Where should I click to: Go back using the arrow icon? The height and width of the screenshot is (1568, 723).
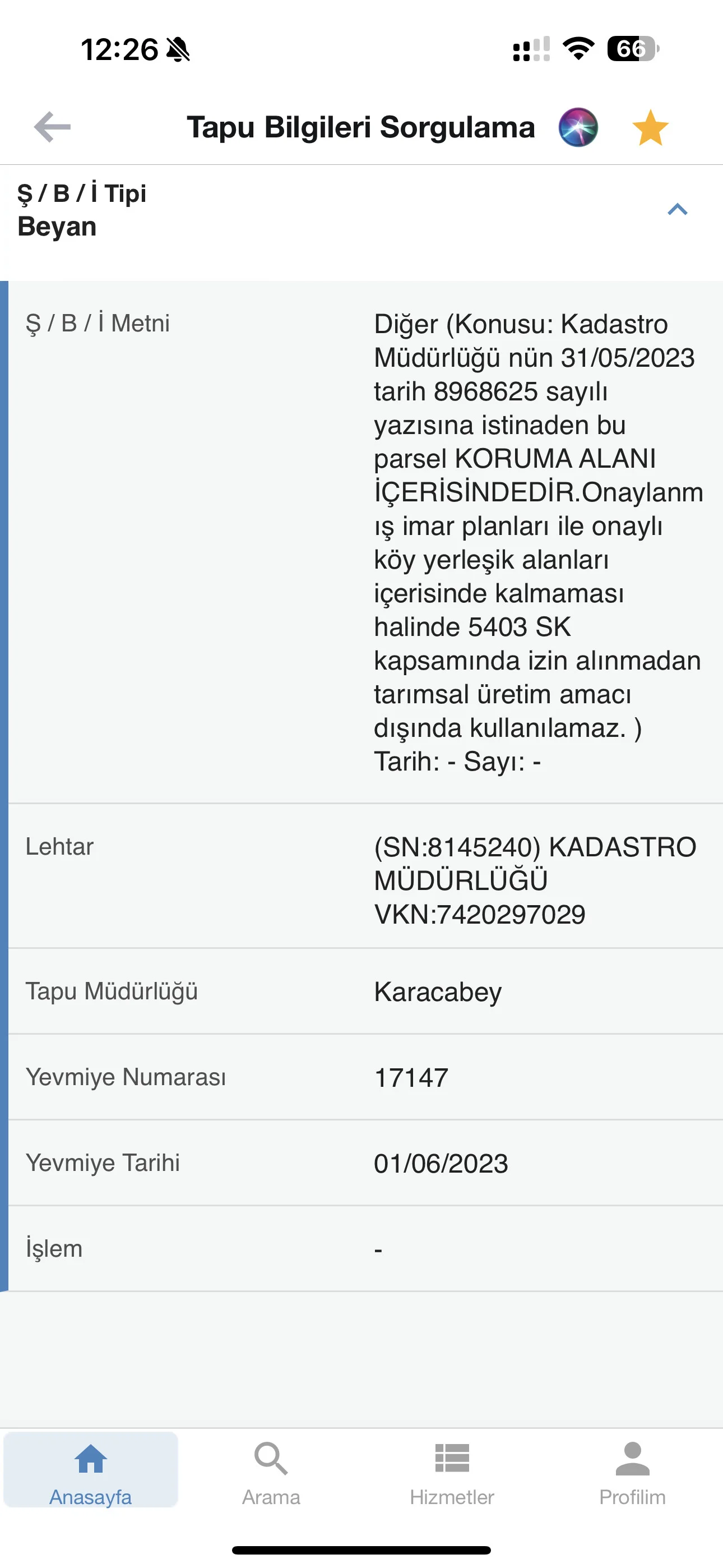(52, 127)
